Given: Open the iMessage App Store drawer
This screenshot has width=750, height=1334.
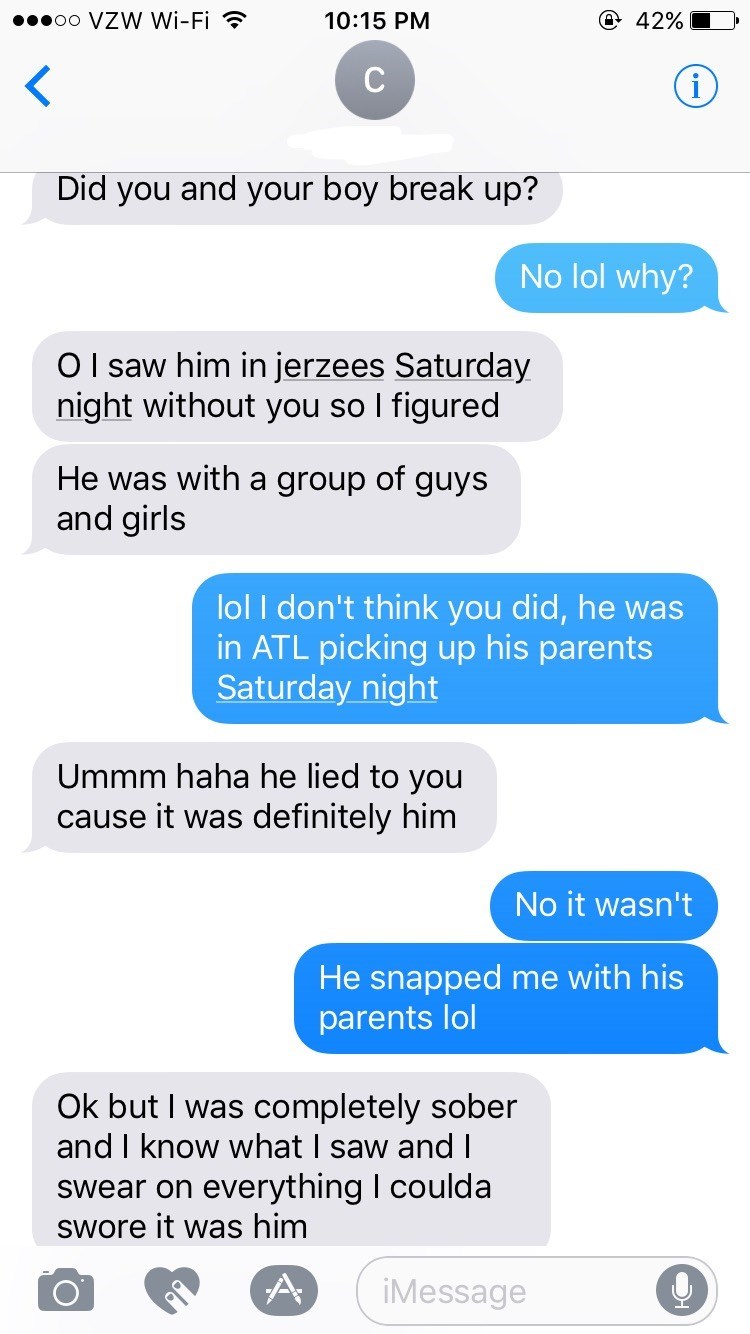Looking at the screenshot, I should tap(284, 1290).
